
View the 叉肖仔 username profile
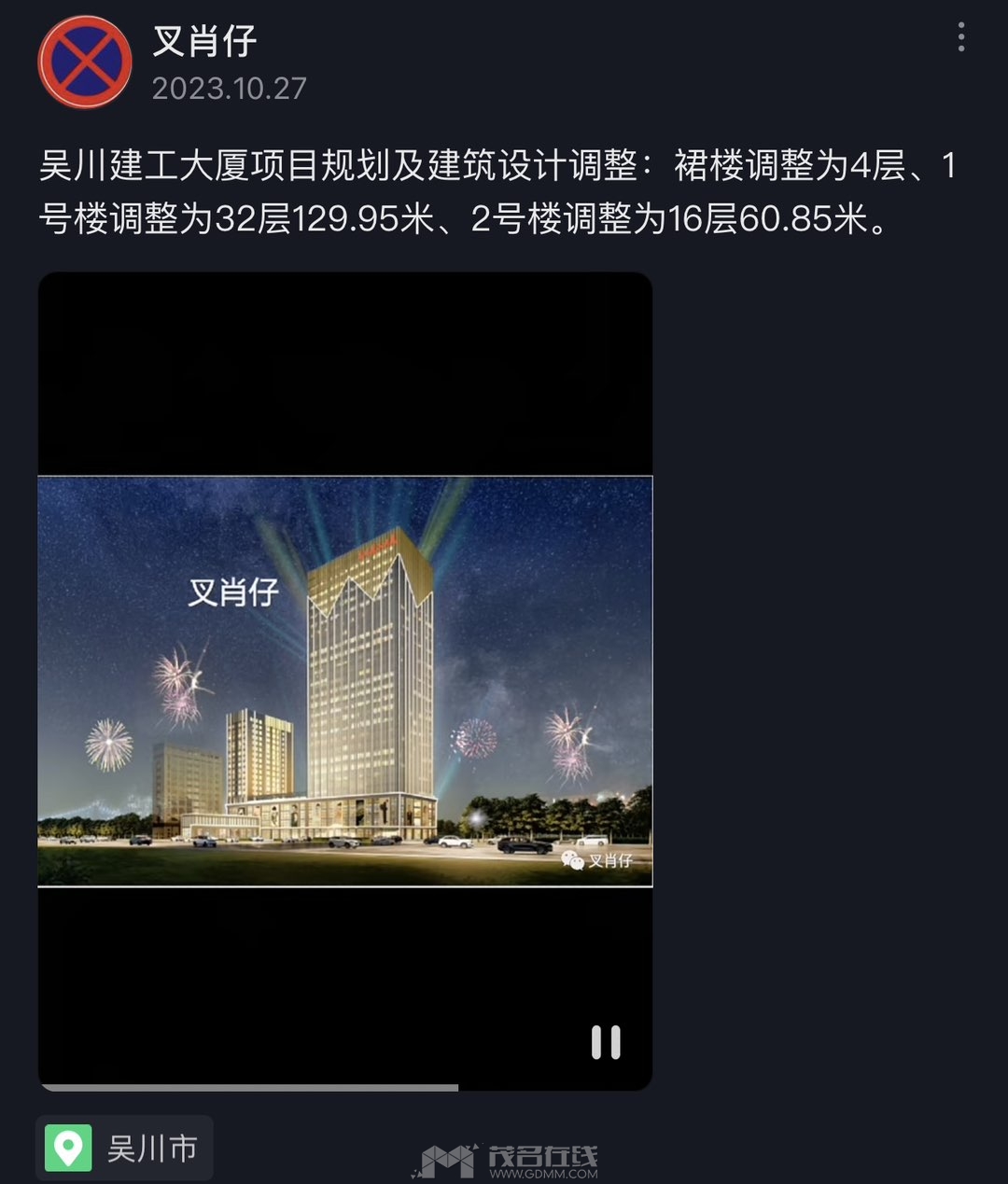204,41
